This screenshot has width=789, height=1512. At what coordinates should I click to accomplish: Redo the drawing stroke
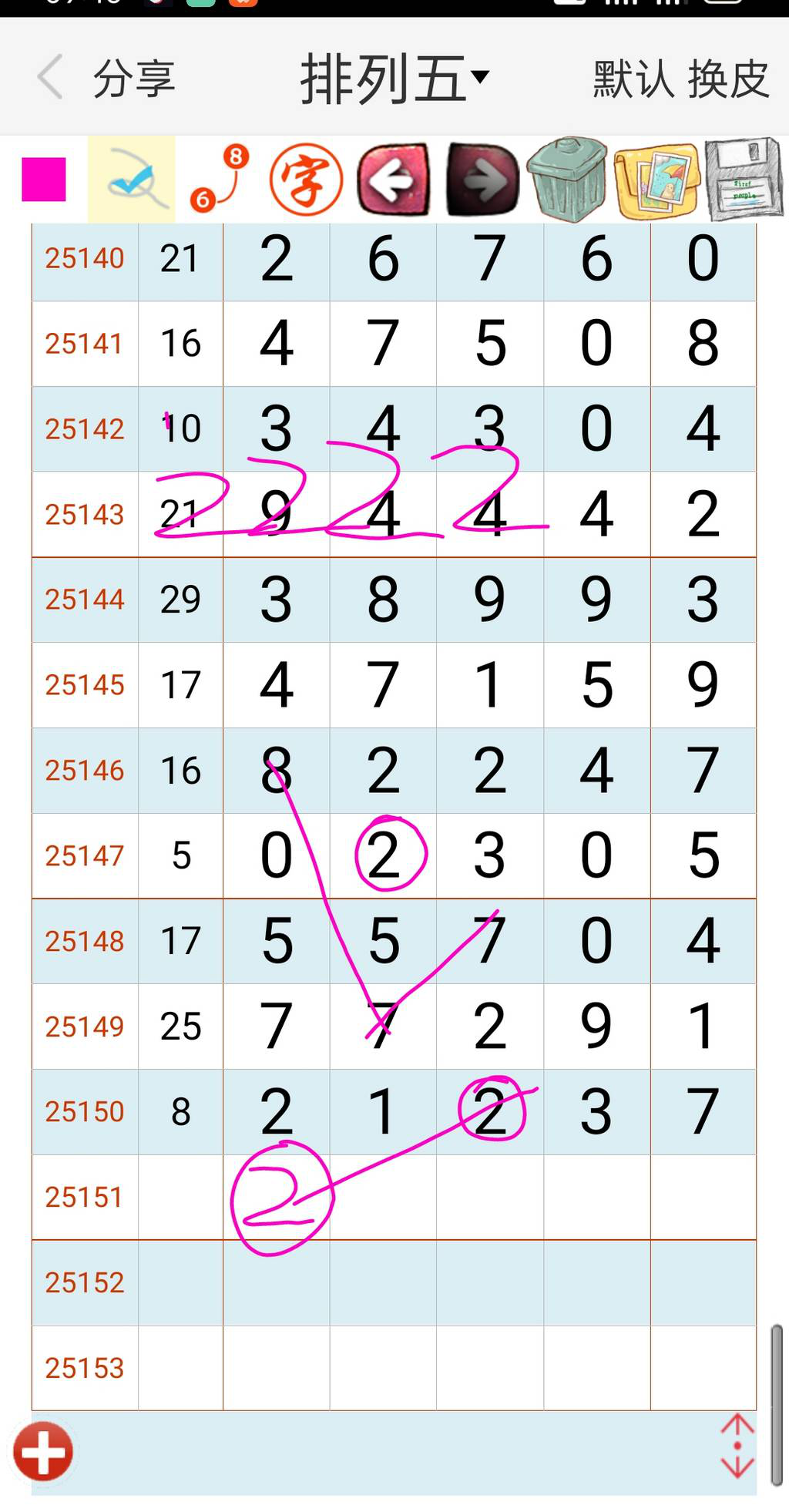pos(482,180)
